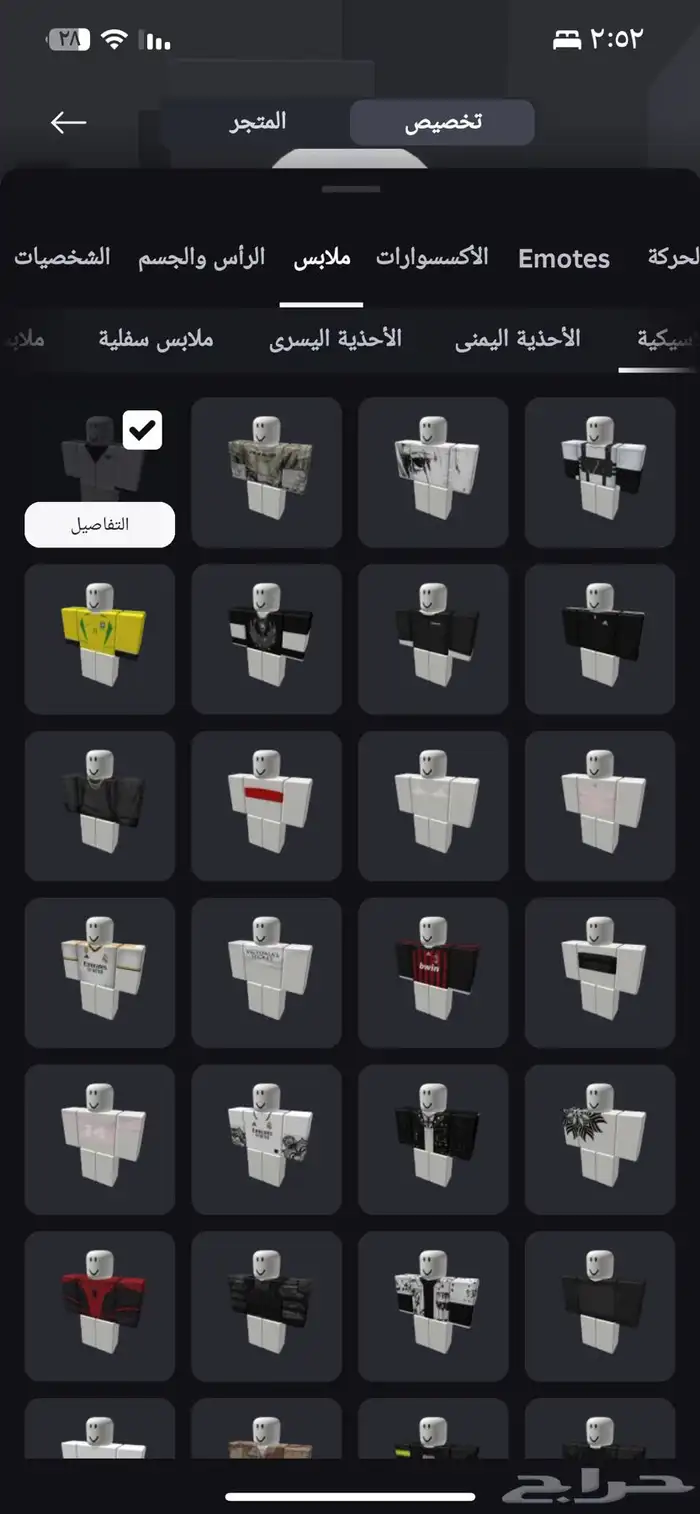
Task: Open the Emotes category
Action: [563, 259]
